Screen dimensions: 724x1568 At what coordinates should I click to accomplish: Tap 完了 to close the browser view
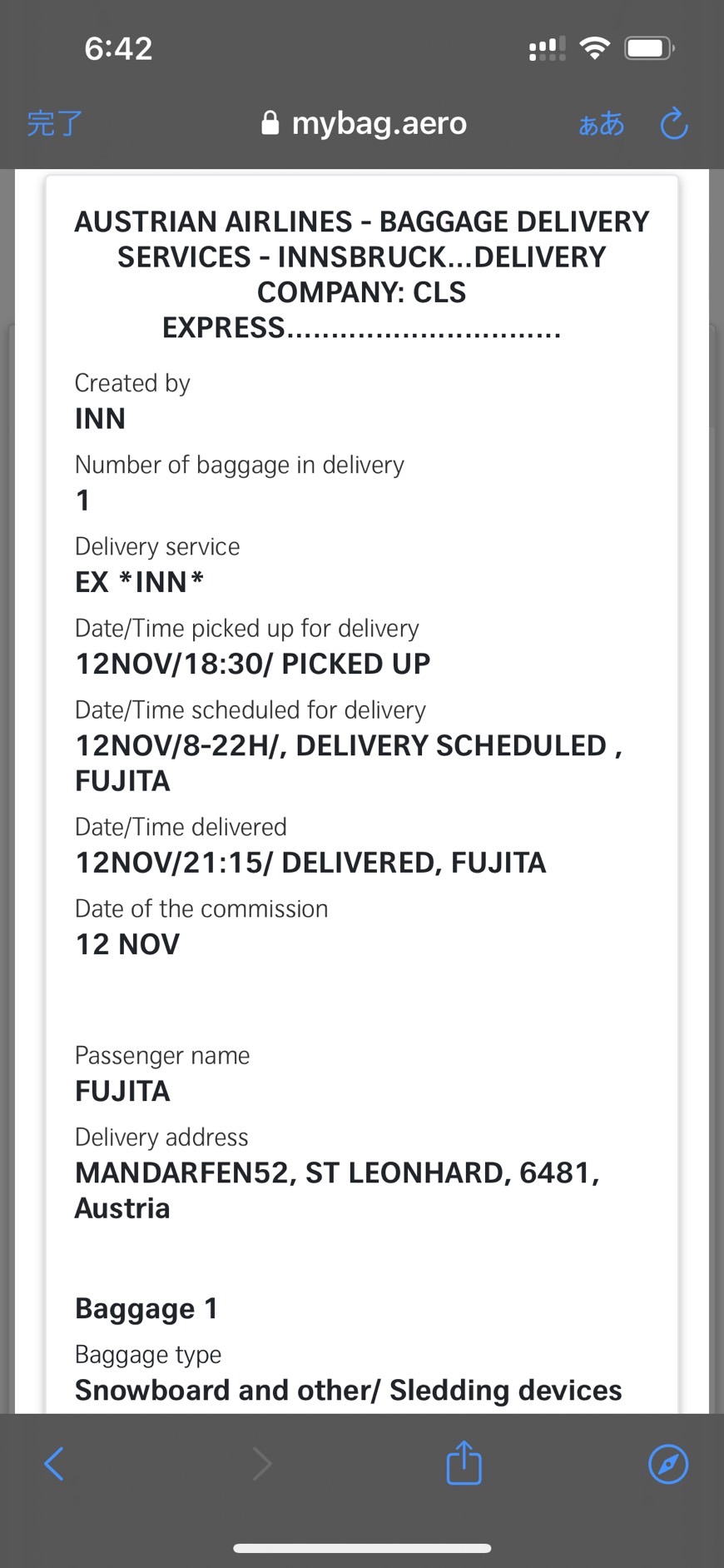[55, 123]
